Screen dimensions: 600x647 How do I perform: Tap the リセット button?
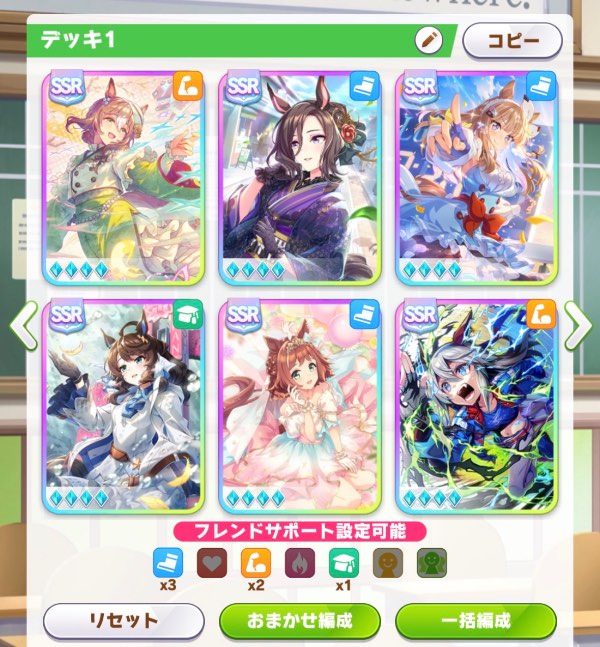point(124,620)
